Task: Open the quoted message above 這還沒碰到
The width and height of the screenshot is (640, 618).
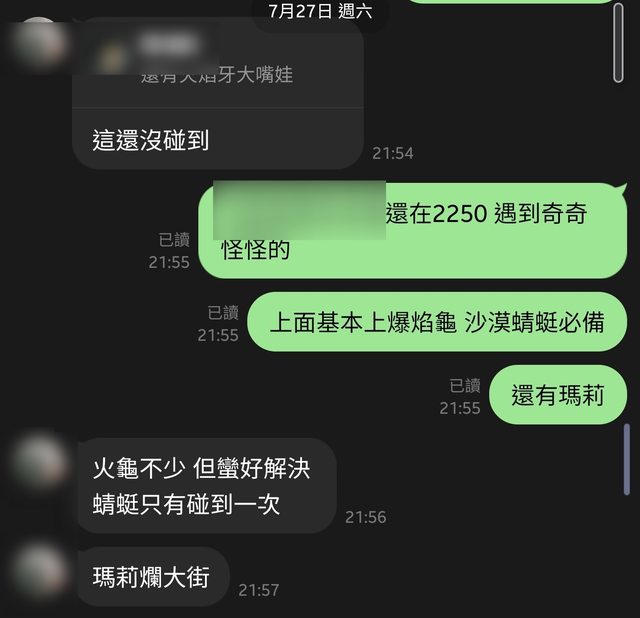Action: point(217,63)
